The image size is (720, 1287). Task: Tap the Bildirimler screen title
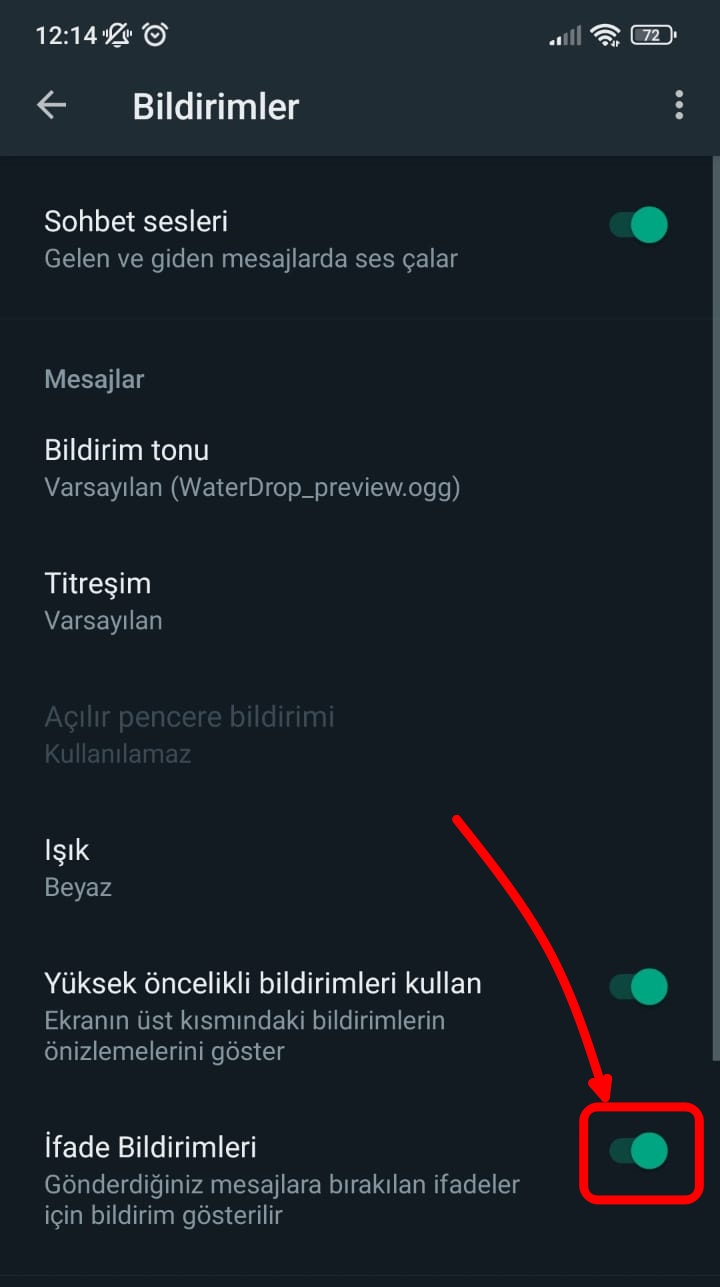click(215, 105)
